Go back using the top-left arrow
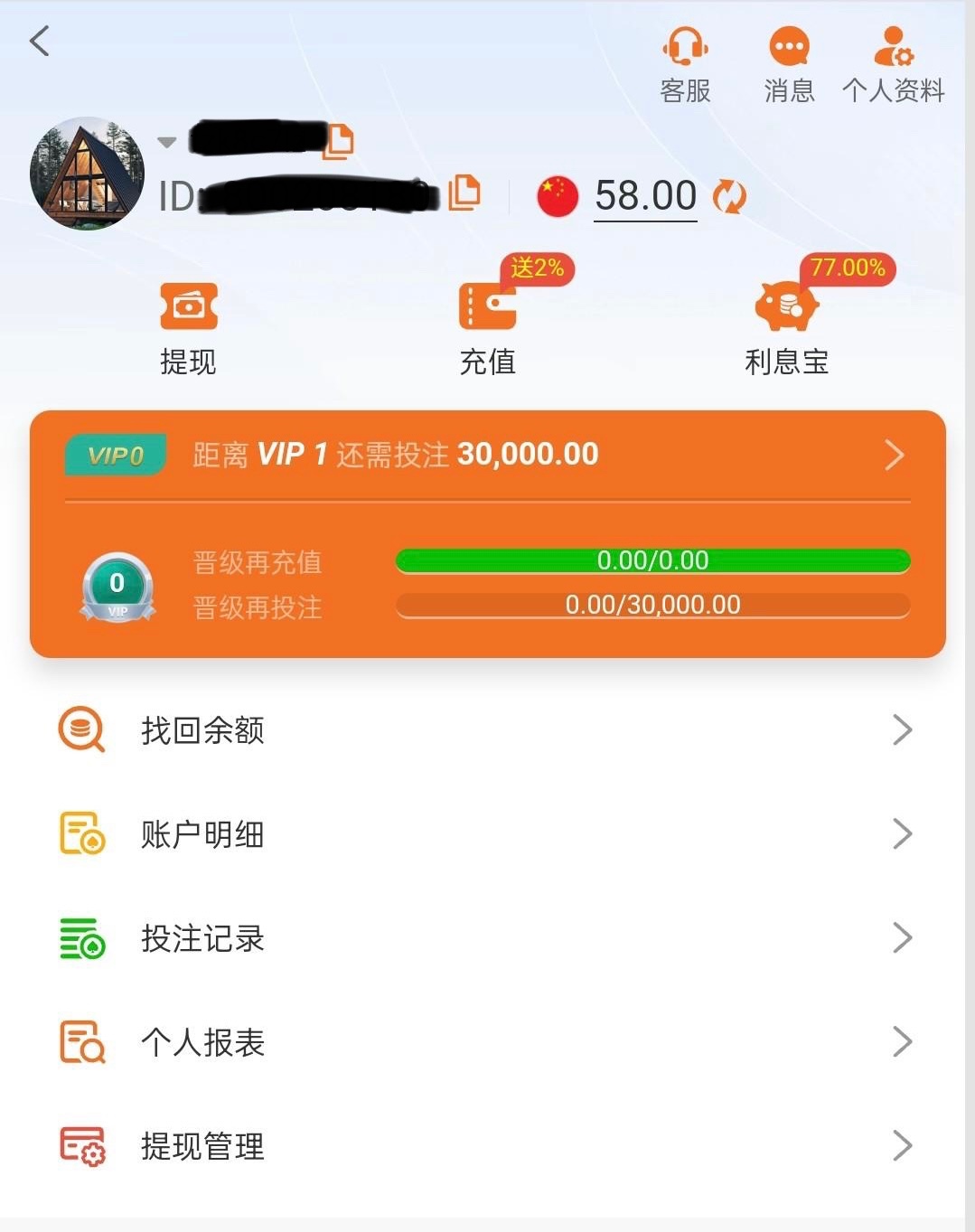This screenshot has width=975, height=1232. point(40,42)
